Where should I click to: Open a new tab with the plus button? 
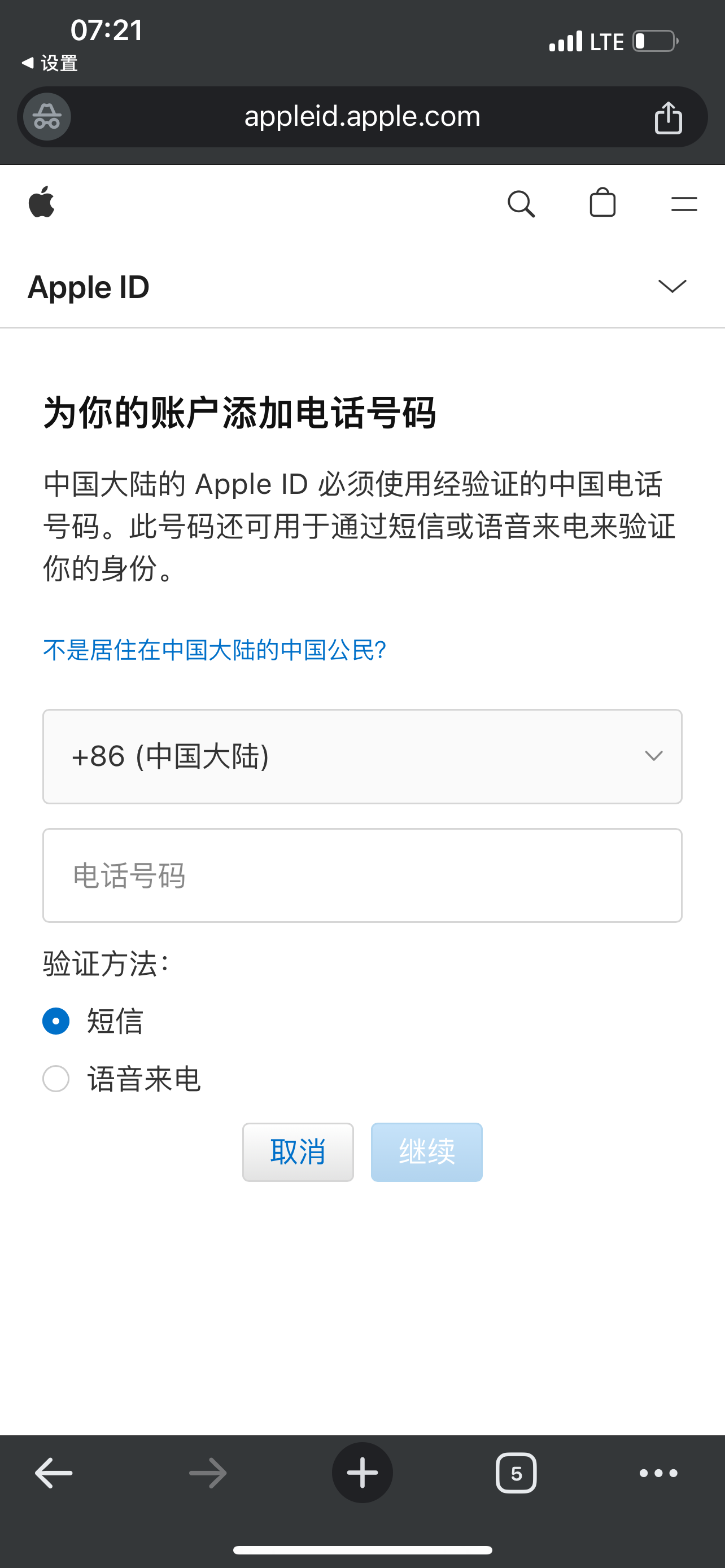tap(362, 1473)
